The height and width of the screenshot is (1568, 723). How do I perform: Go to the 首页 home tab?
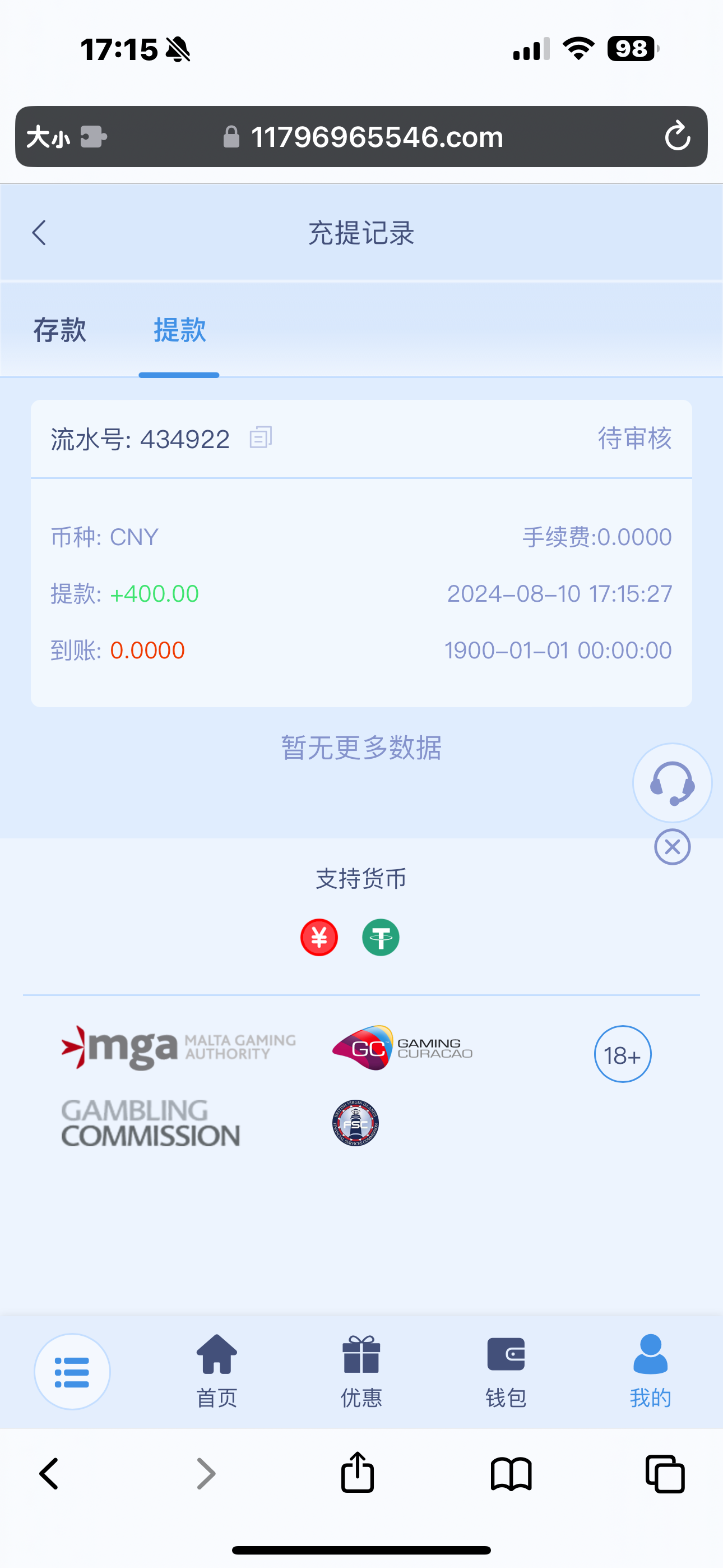(217, 1371)
